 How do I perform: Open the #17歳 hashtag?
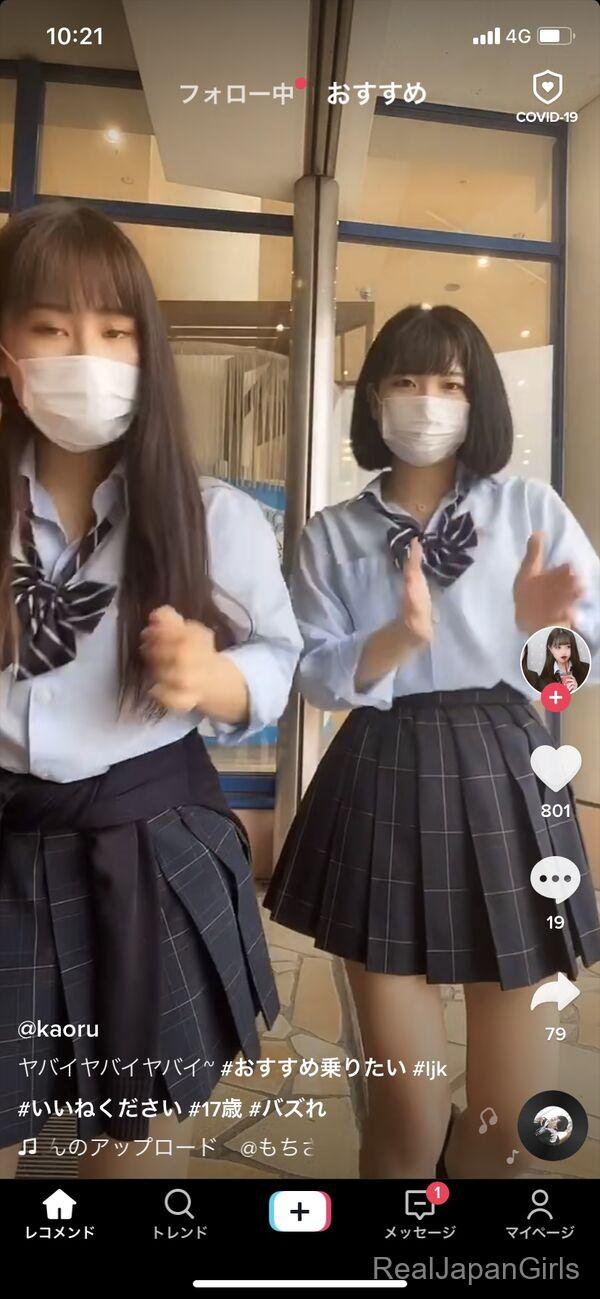(215, 1108)
